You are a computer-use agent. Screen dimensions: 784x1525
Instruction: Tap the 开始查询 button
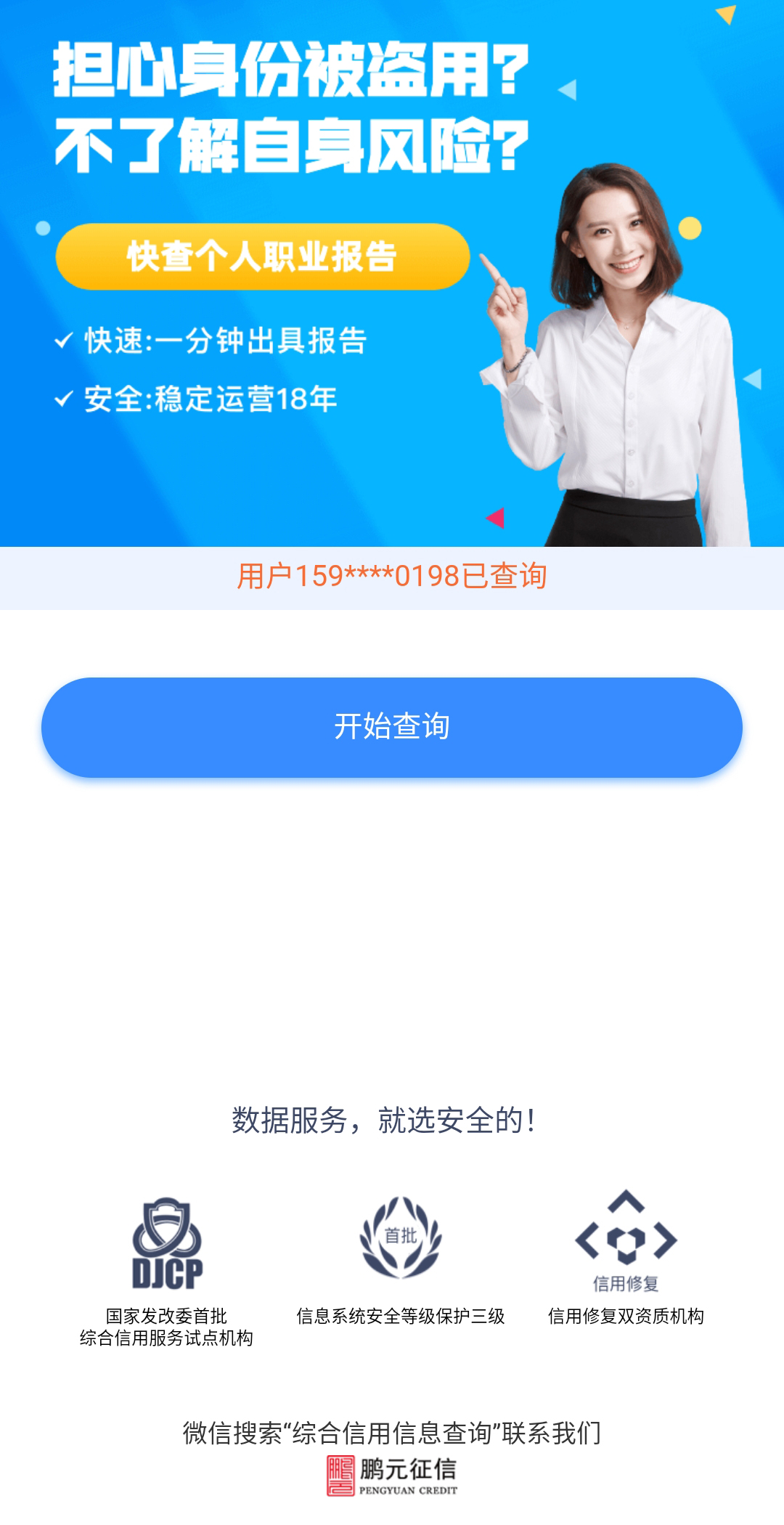[392, 727]
